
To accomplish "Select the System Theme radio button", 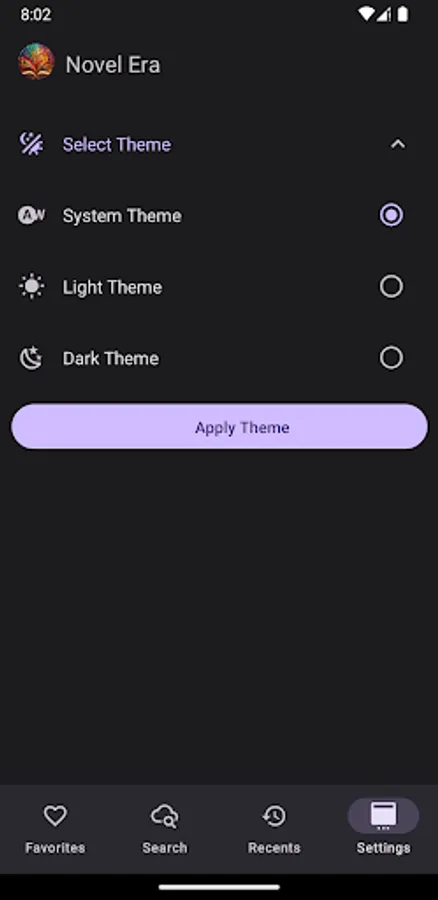I will (x=391, y=215).
